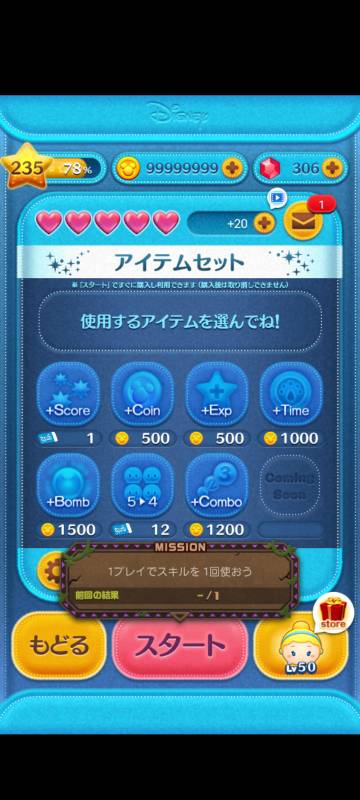
Task: Select the +Time item
Action: (x=291, y=394)
